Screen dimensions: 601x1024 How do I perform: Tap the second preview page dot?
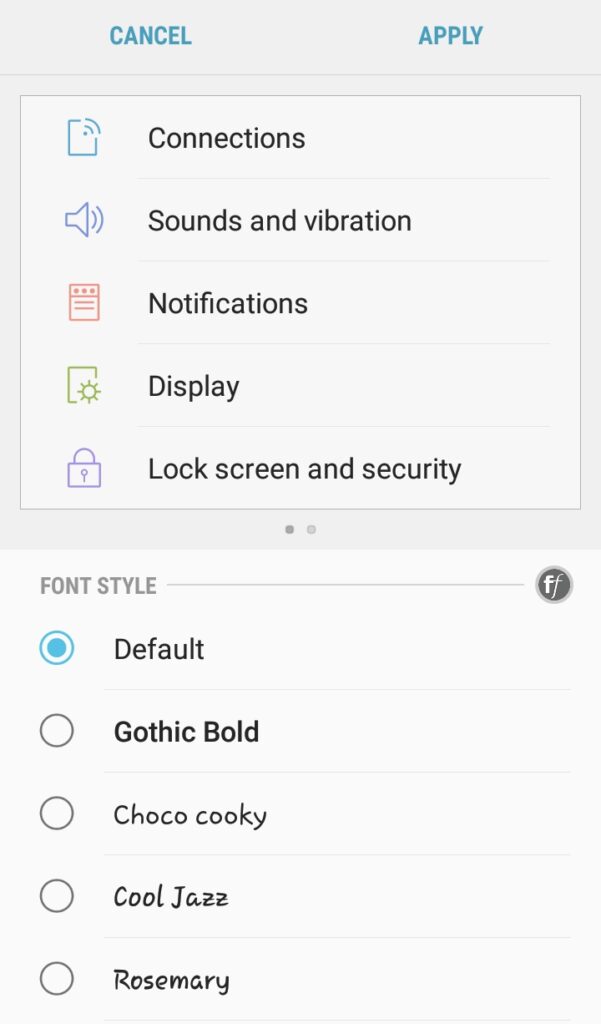(x=312, y=529)
